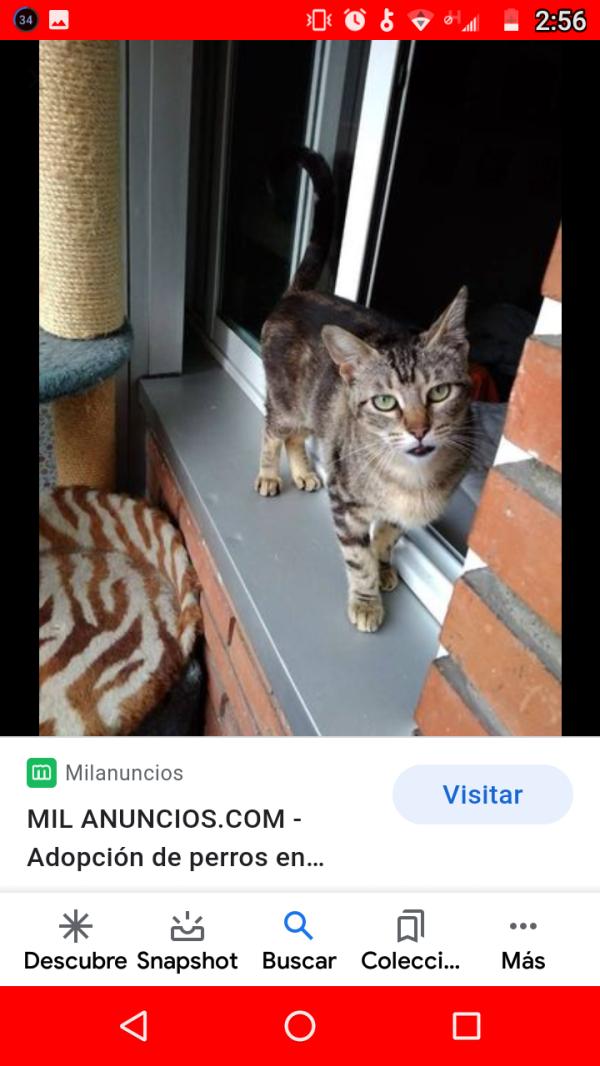Tap the system home button
The image size is (600, 1066).
[300, 1026]
